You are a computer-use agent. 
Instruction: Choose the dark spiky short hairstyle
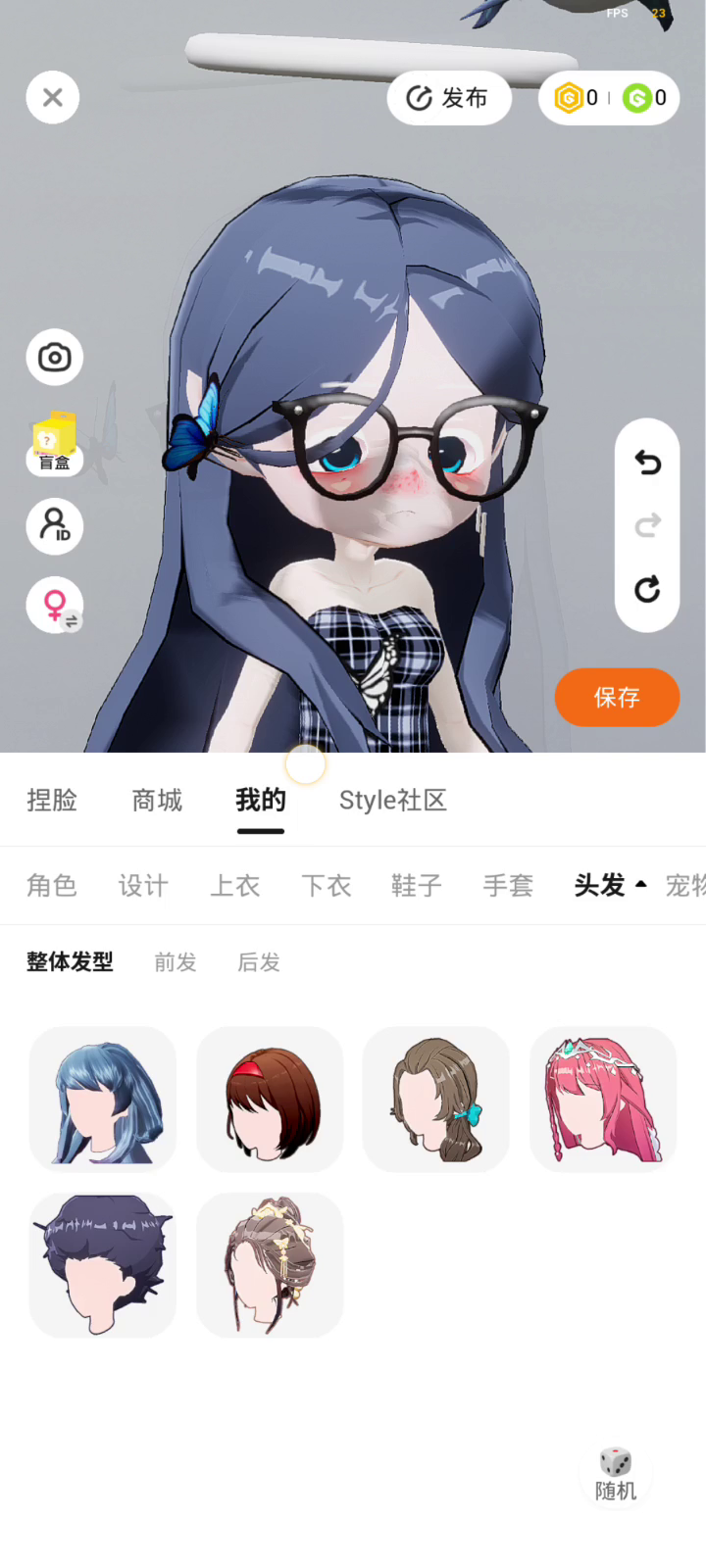click(x=103, y=1265)
